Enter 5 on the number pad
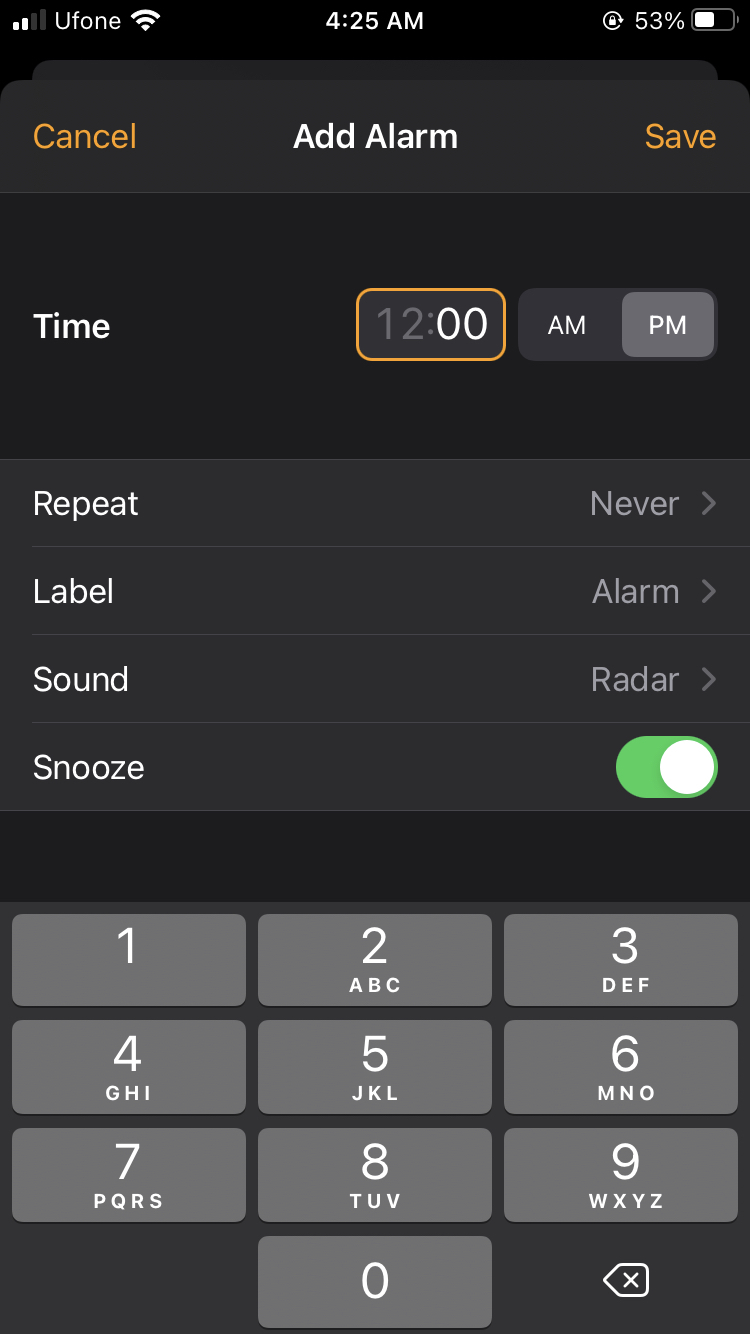The height and width of the screenshot is (1334, 750). 375,1067
